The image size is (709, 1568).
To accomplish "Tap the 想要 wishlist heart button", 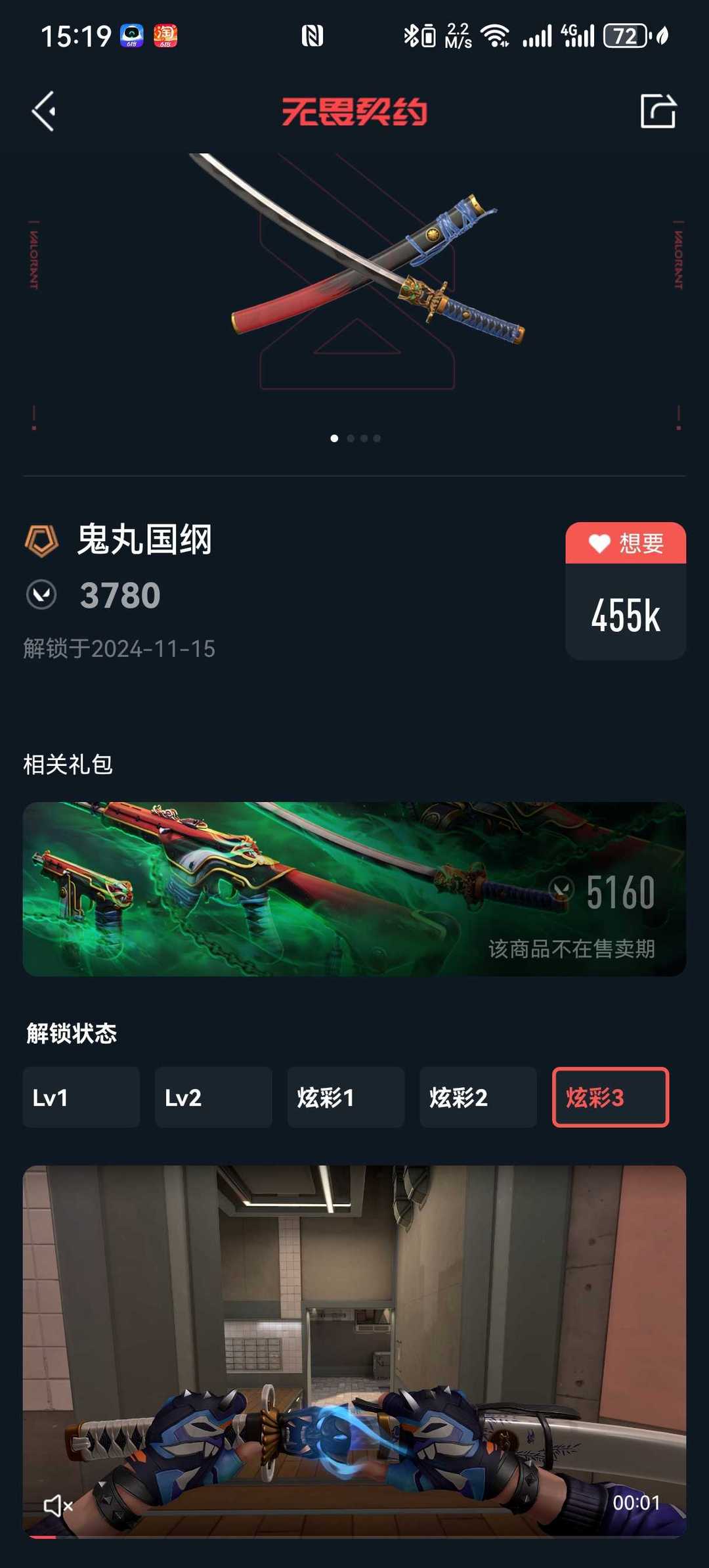I will coord(626,543).
